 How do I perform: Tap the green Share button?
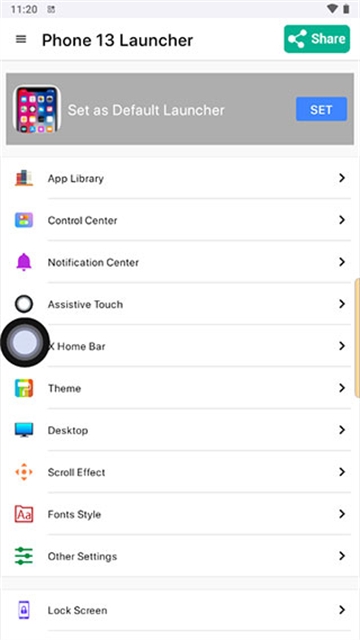click(317, 39)
